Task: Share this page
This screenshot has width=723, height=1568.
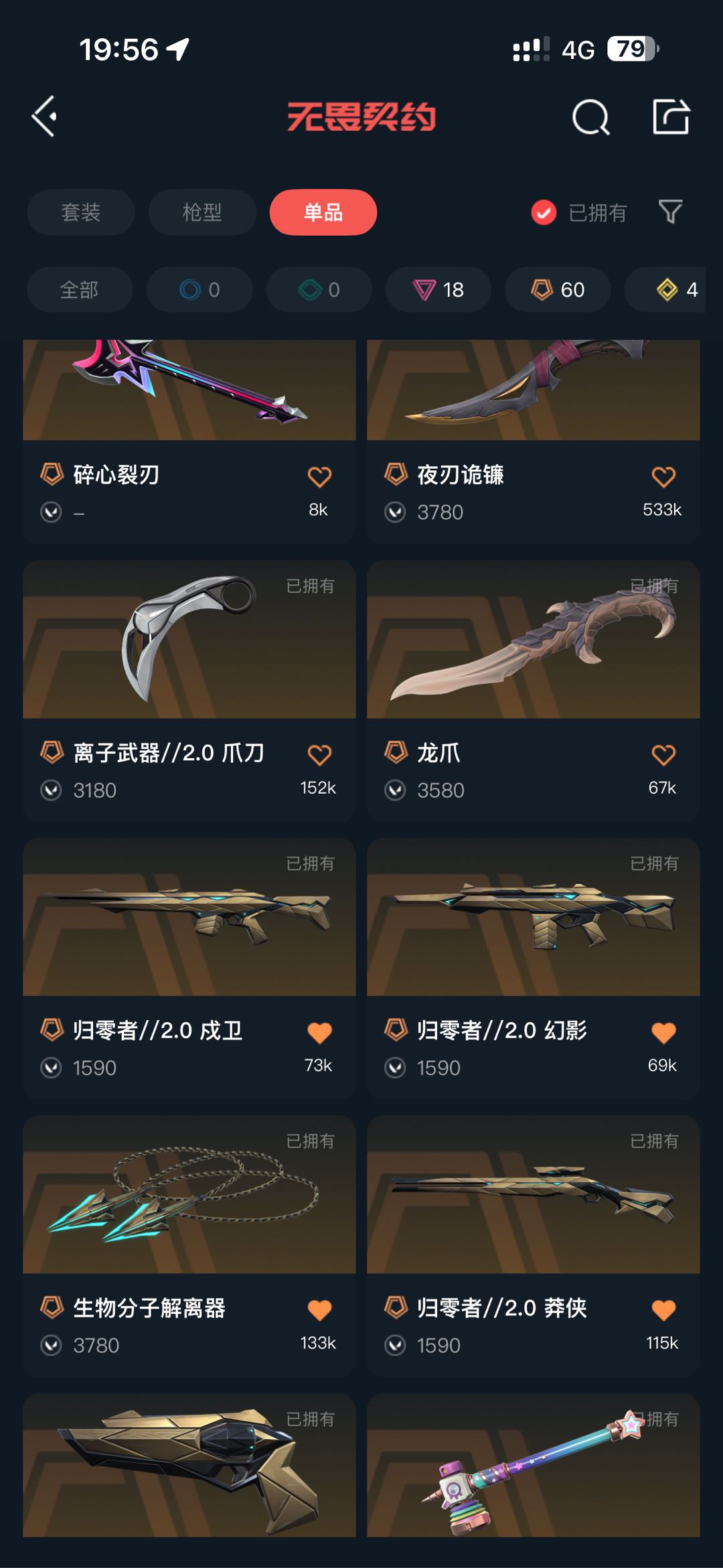Action: point(671,117)
